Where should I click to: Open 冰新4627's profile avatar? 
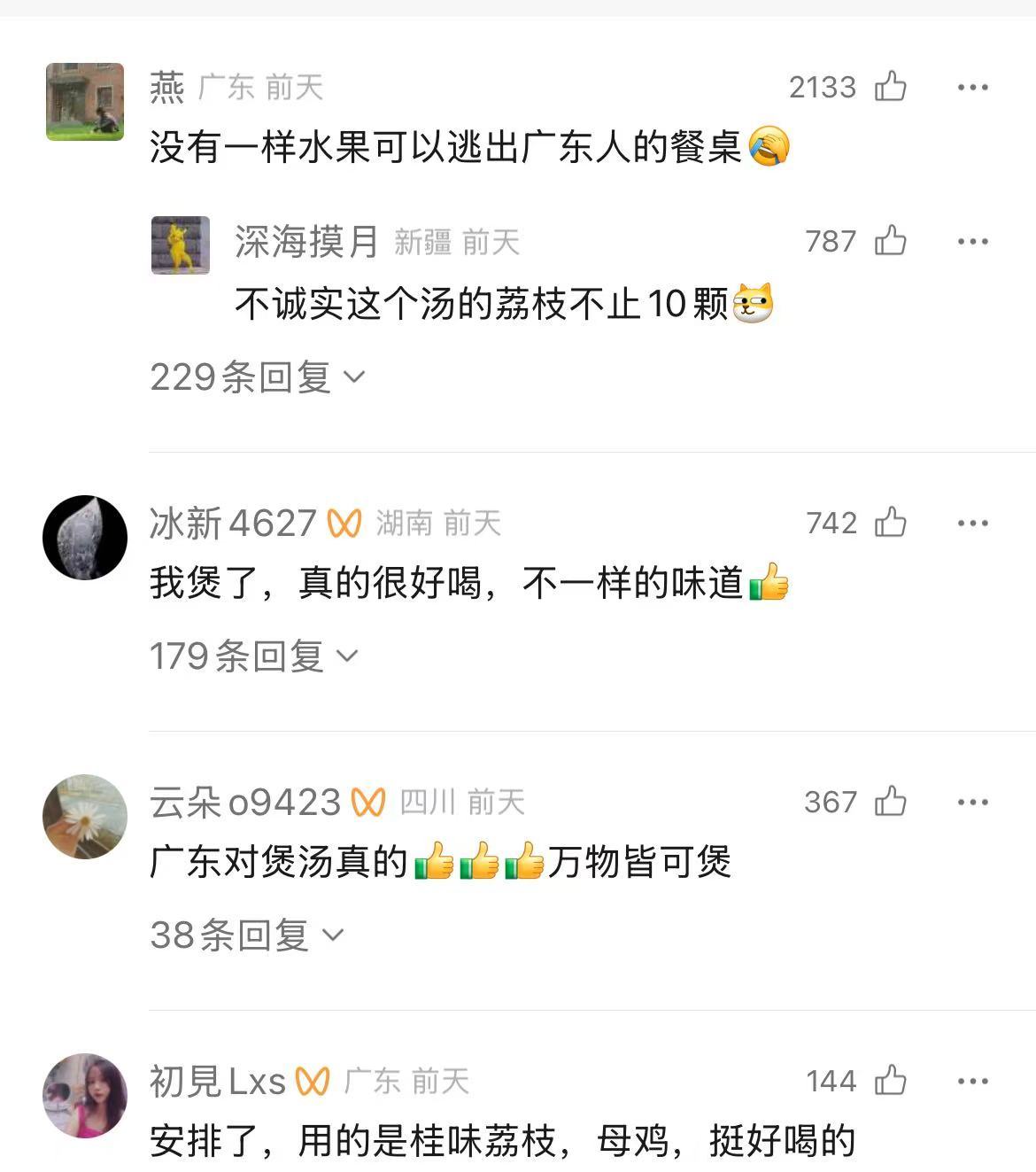click(85, 538)
